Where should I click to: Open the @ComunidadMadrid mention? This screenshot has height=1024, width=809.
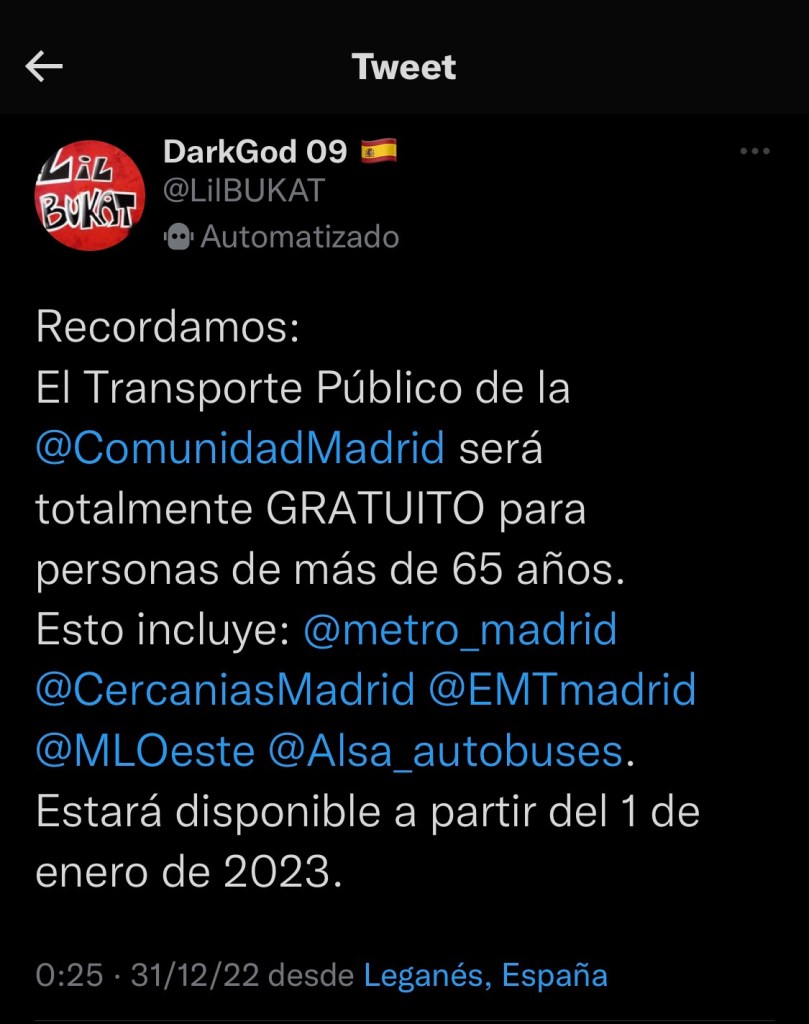pyautogui.click(x=240, y=449)
